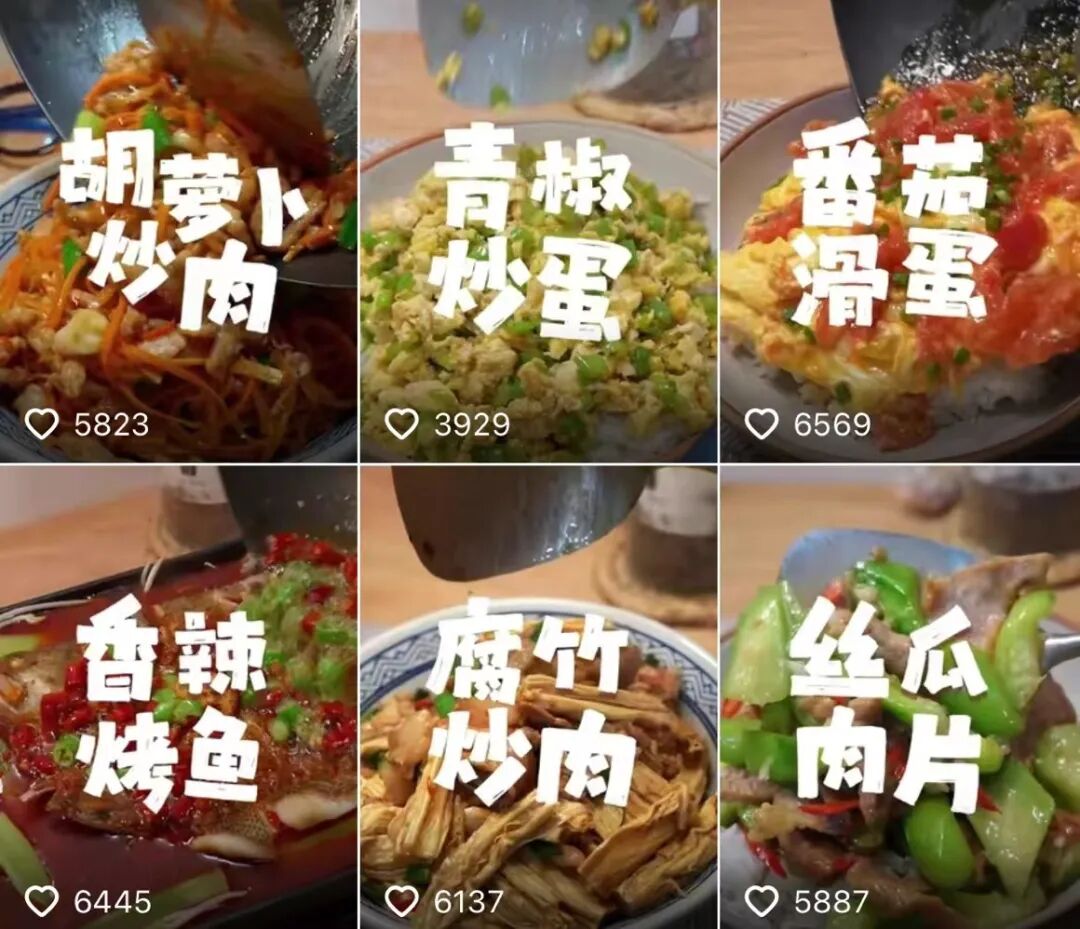1080x929 pixels.
Task: Tap the 丝瓜肉片 video thumbnail
Action: tap(900, 697)
